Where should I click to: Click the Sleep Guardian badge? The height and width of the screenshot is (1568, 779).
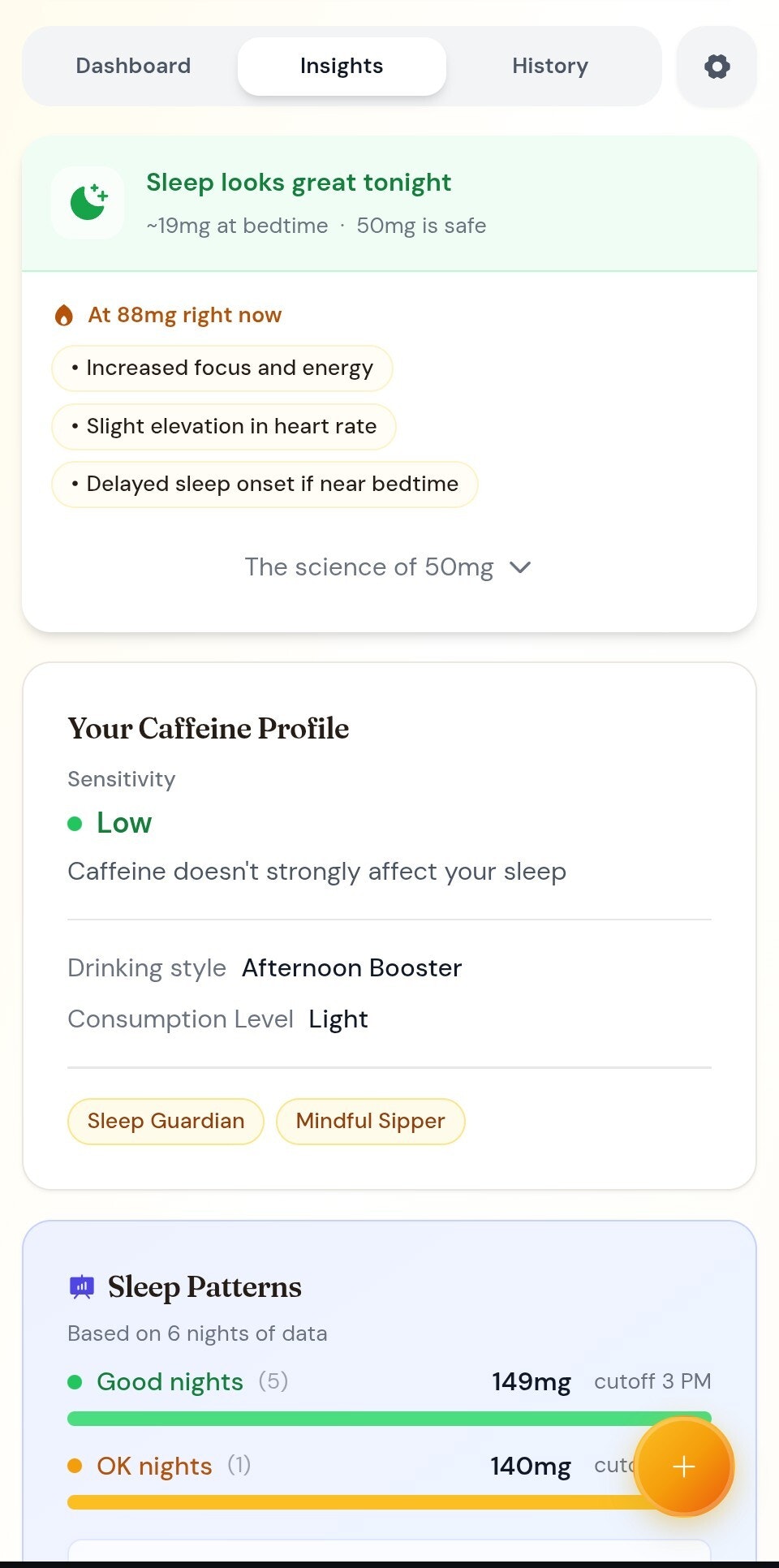pos(165,1121)
